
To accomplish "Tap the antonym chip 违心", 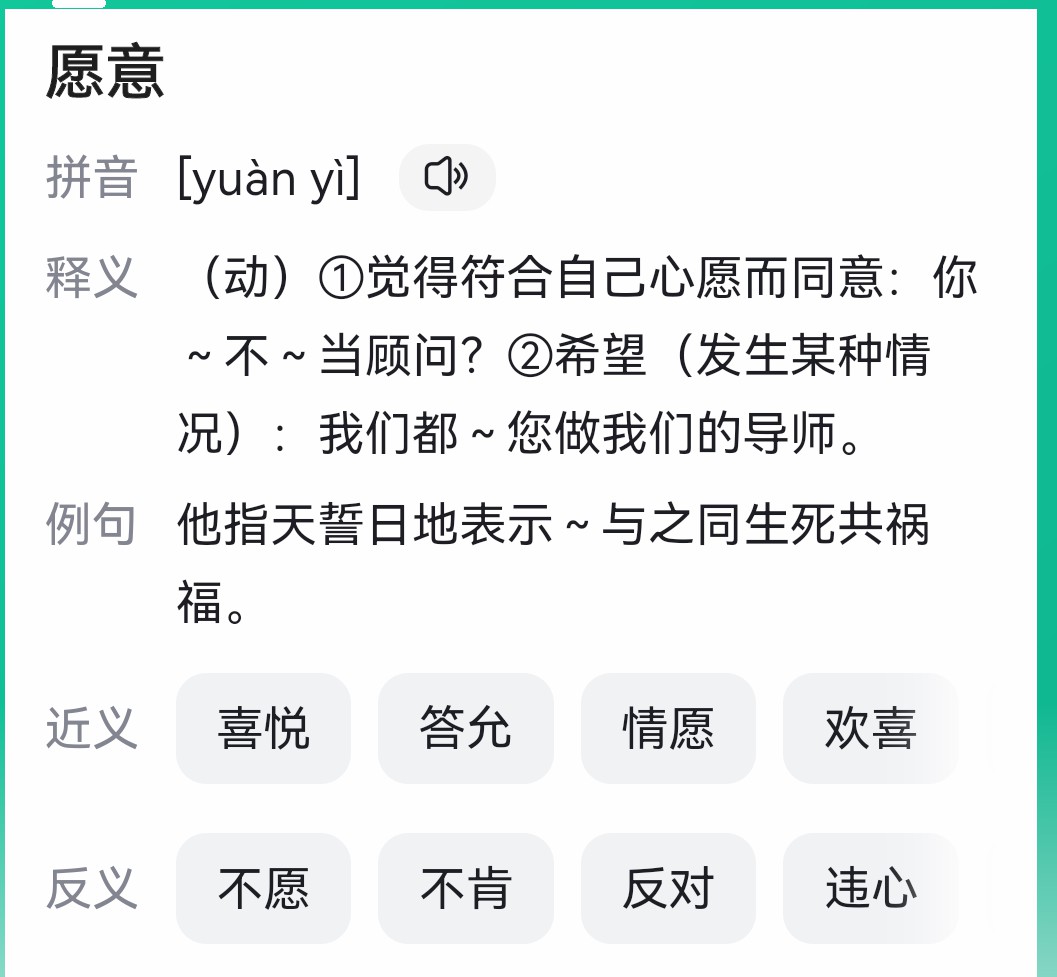I will (870, 888).
